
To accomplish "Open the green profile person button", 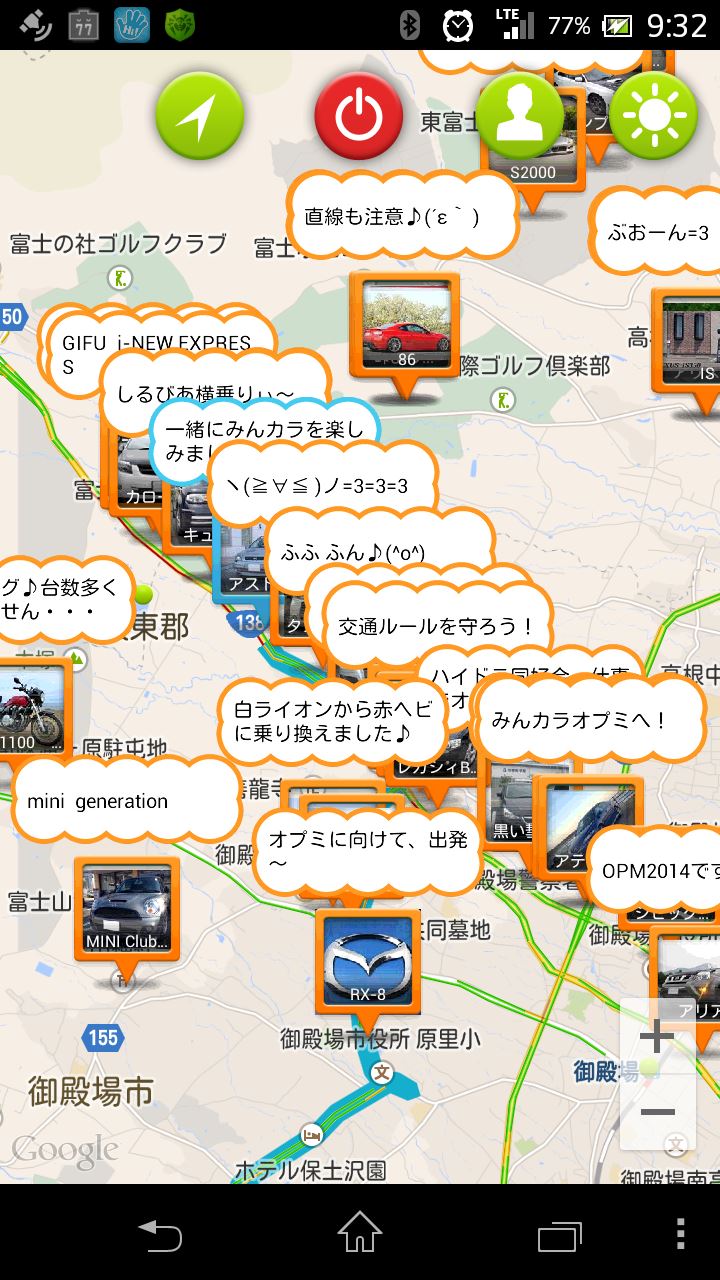I will point(519,117).
